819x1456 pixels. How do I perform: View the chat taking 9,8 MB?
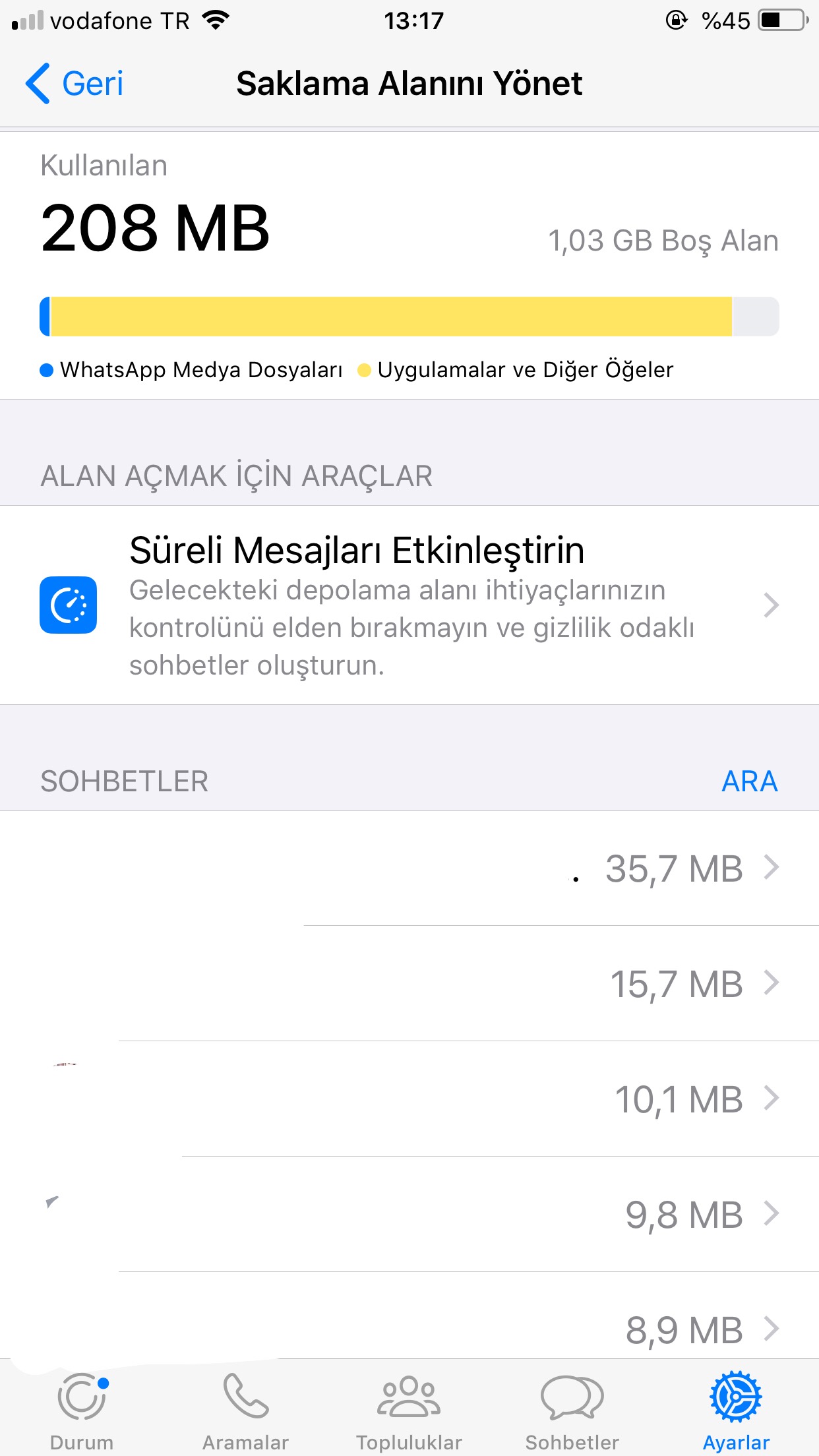point(683,1215)
